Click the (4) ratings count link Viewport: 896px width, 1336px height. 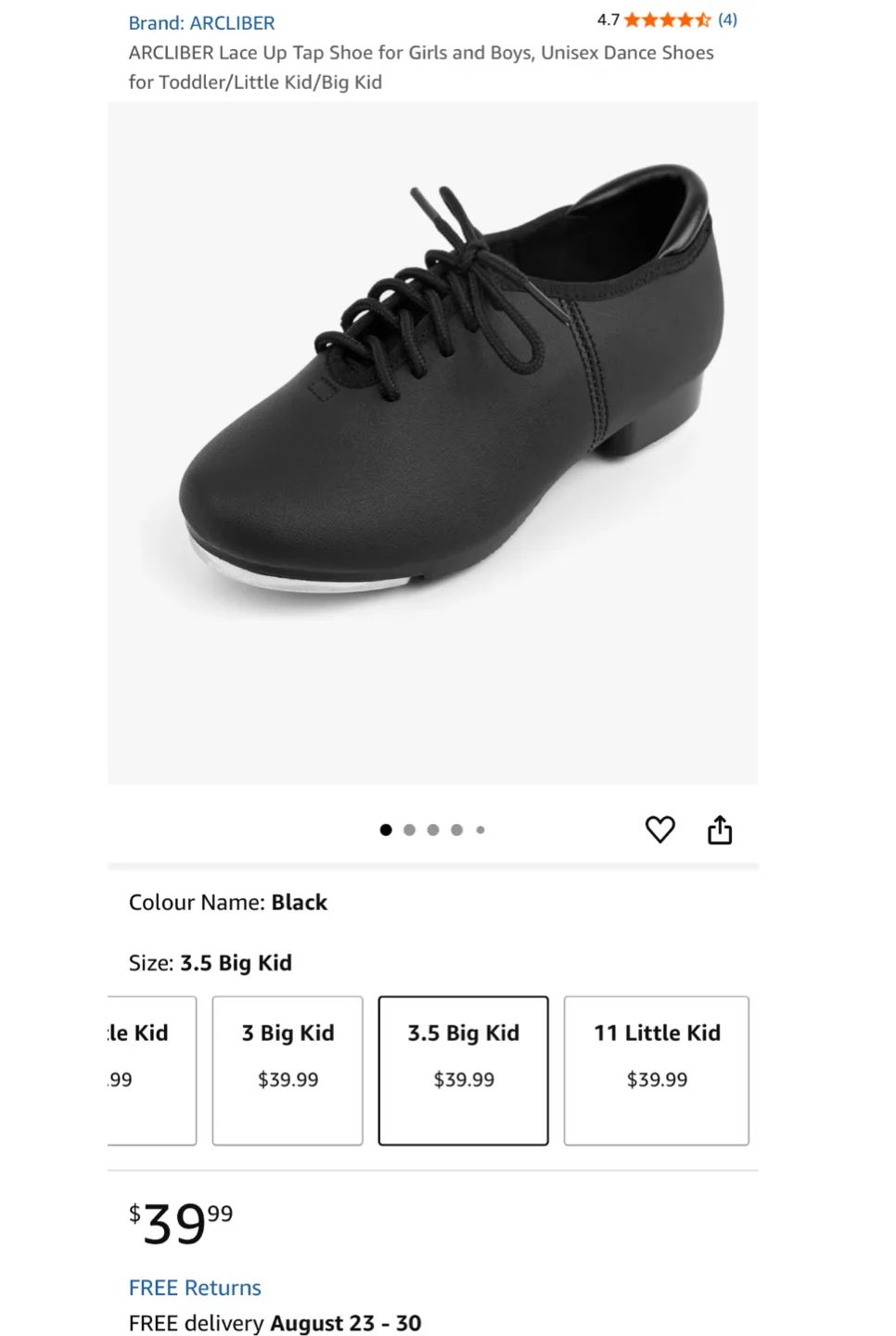(x=726, y=19)
